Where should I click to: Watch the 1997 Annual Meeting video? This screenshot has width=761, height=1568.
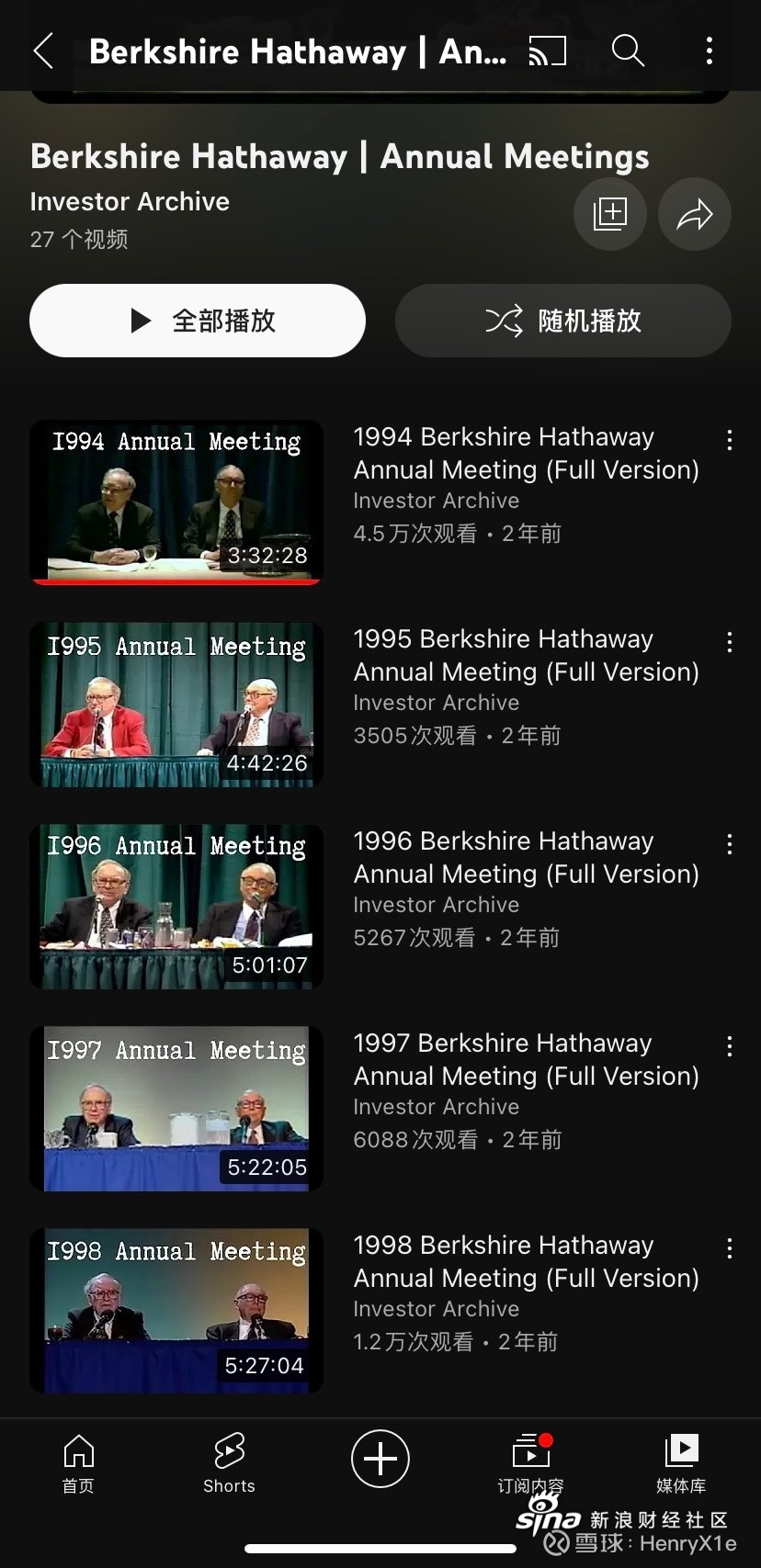tap(176, 1109)
